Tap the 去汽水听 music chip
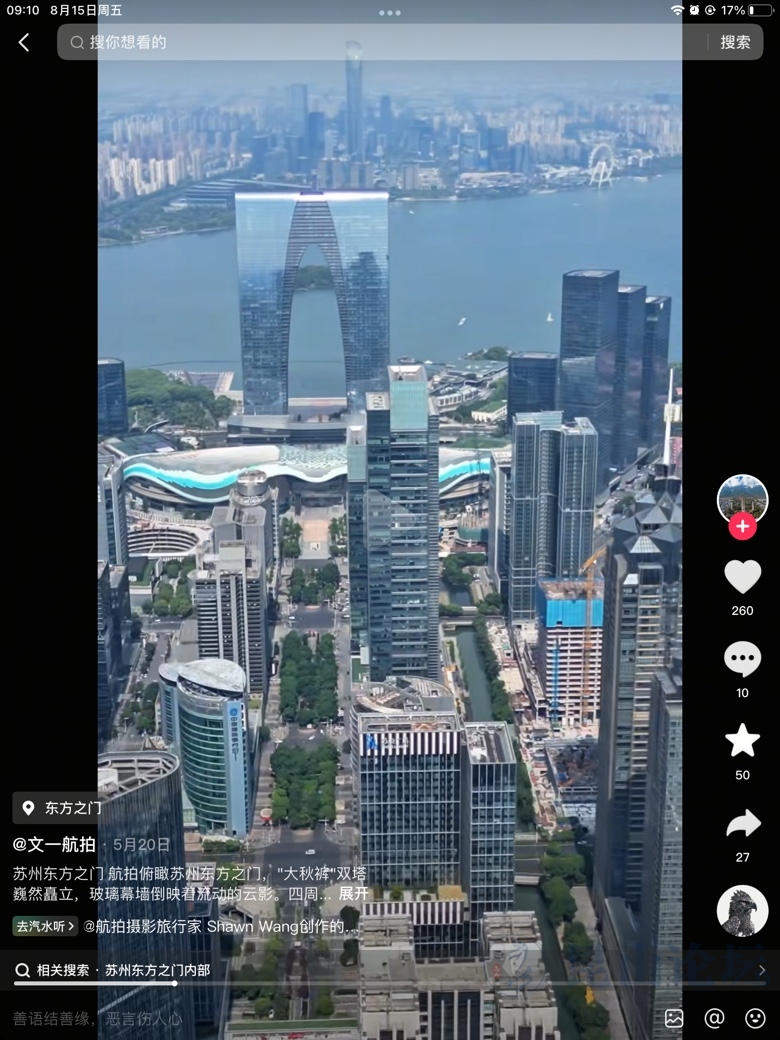This screenshot has height=1040, width=780. point(45,926)
